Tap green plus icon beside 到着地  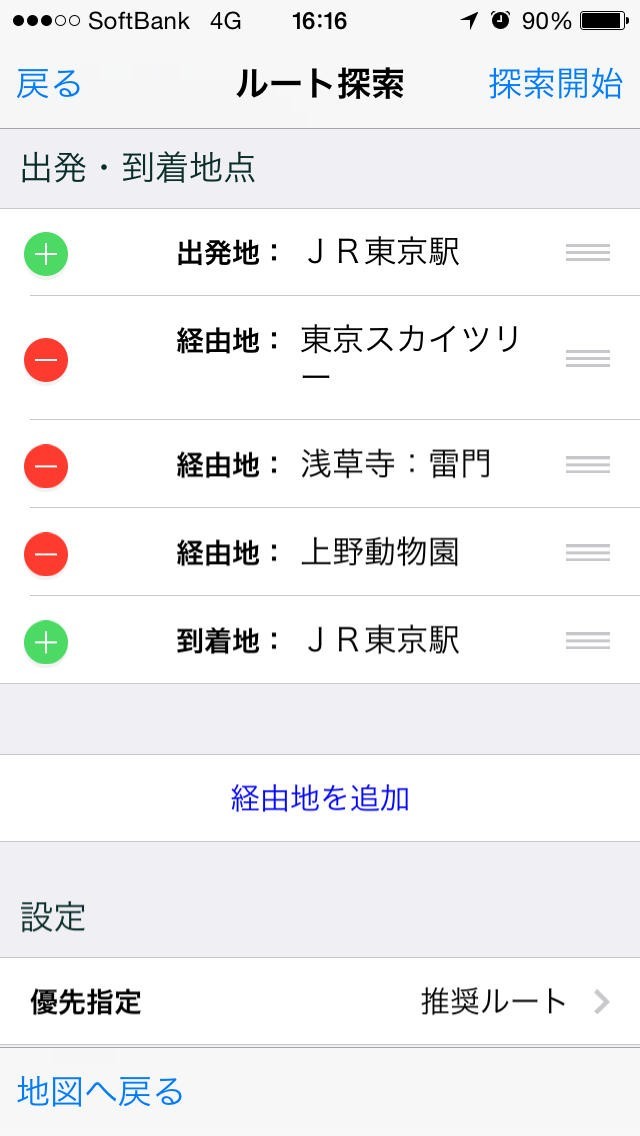click(46, 641)
